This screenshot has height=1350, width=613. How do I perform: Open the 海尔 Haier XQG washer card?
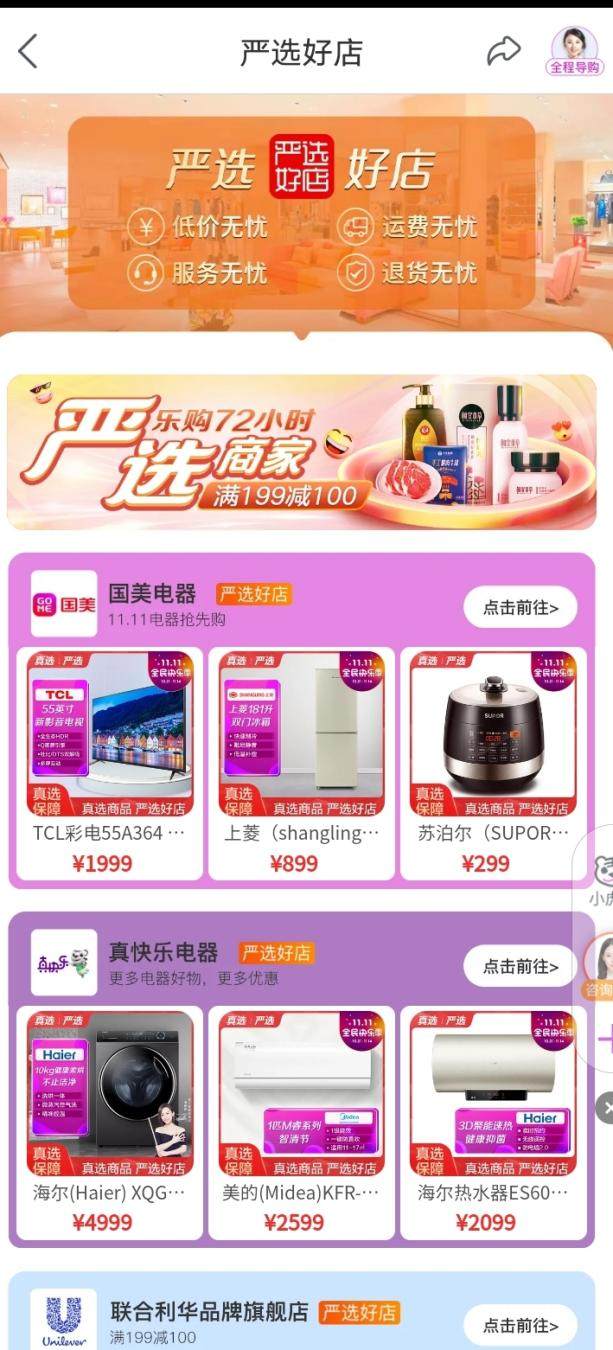(110, 1122)
